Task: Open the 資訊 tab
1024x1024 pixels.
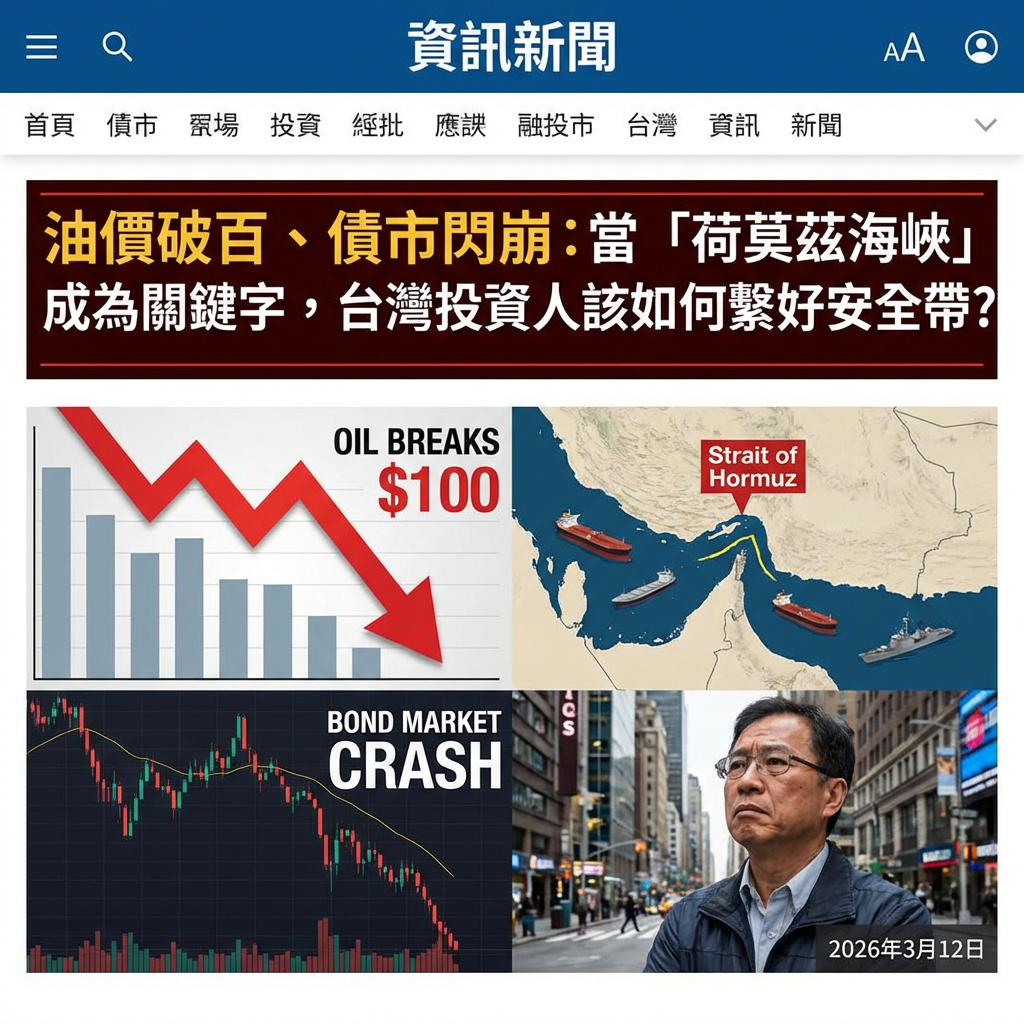Action: tap(734, 125)
